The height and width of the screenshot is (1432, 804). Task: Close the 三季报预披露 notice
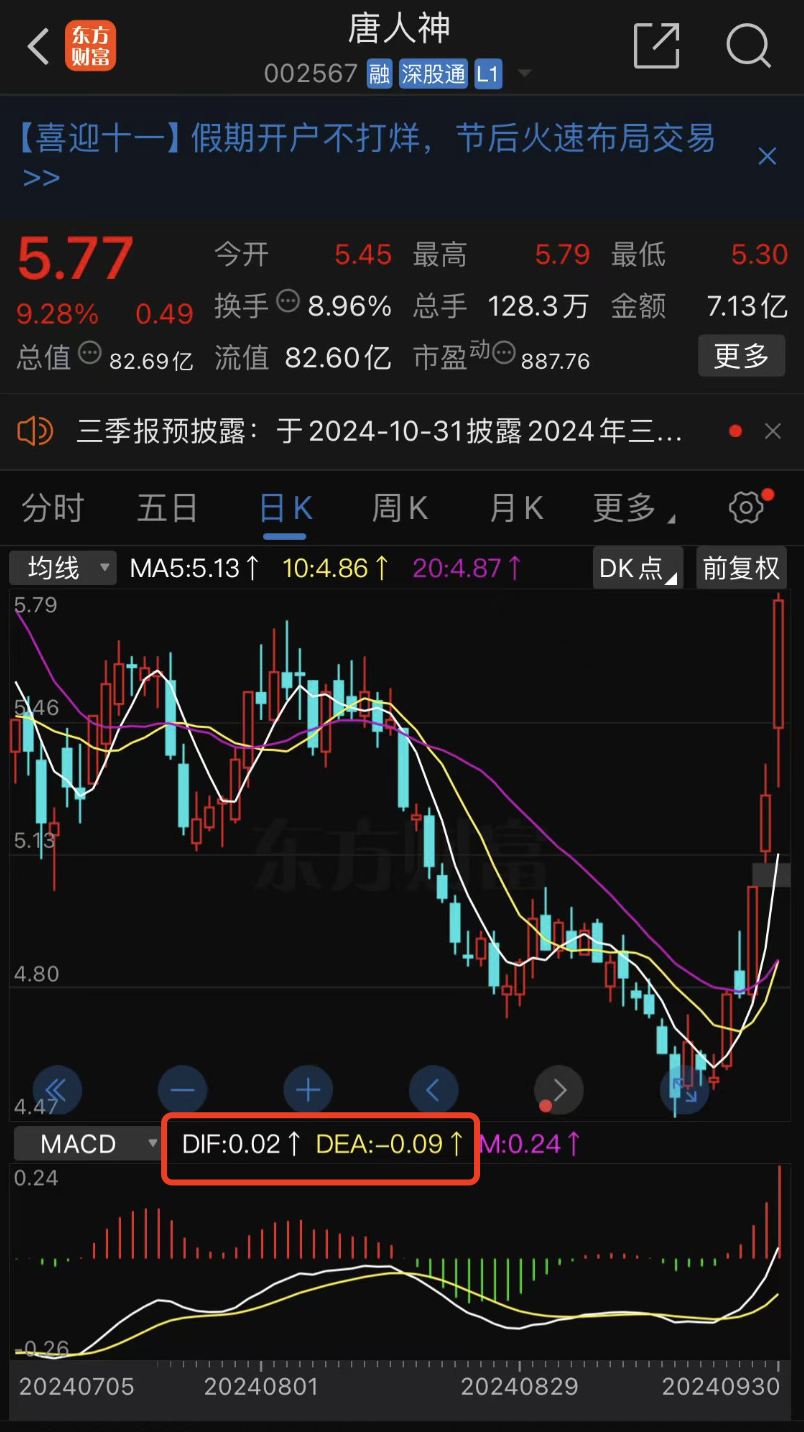[772, 432]
